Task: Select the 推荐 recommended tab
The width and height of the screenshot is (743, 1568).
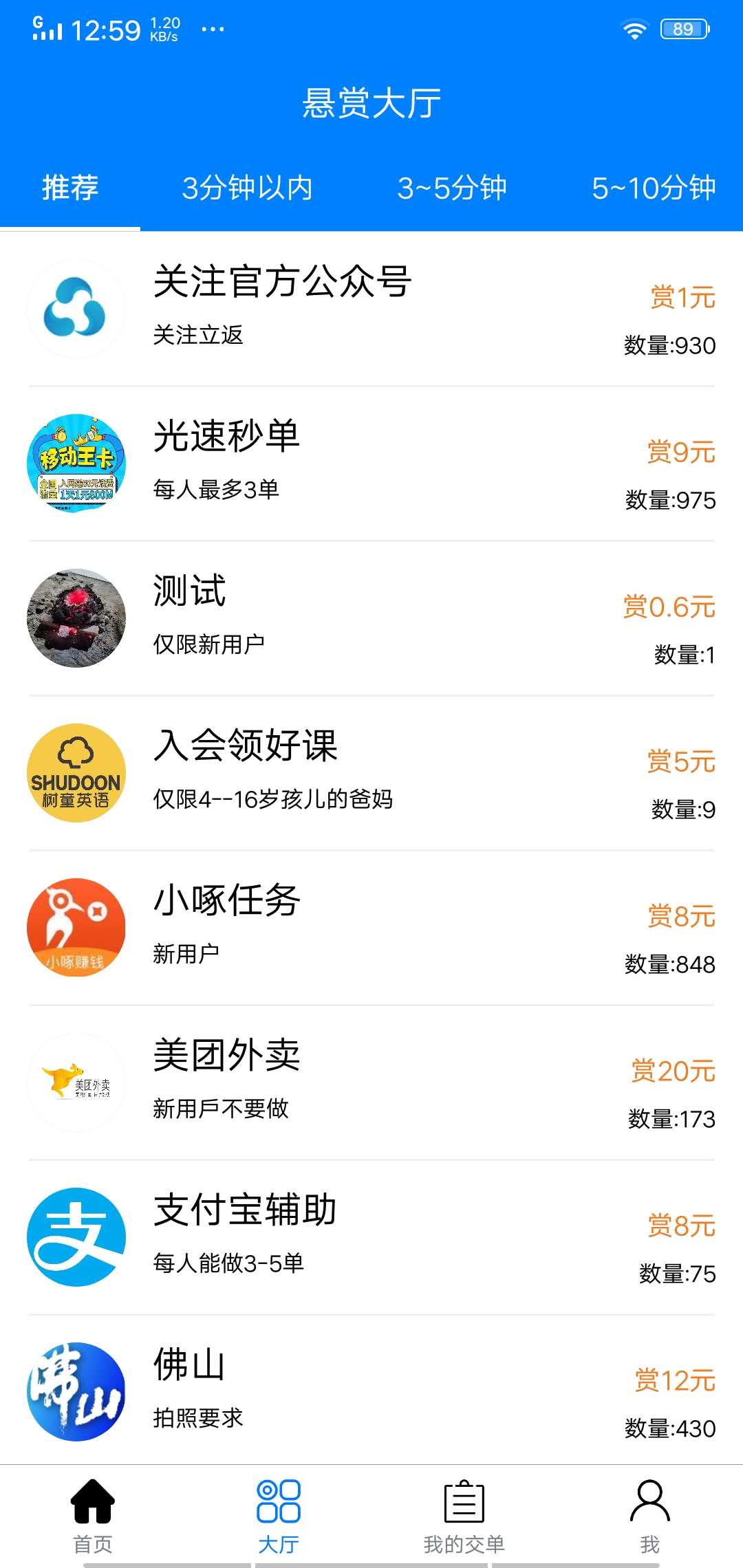Action: point(69,188)
